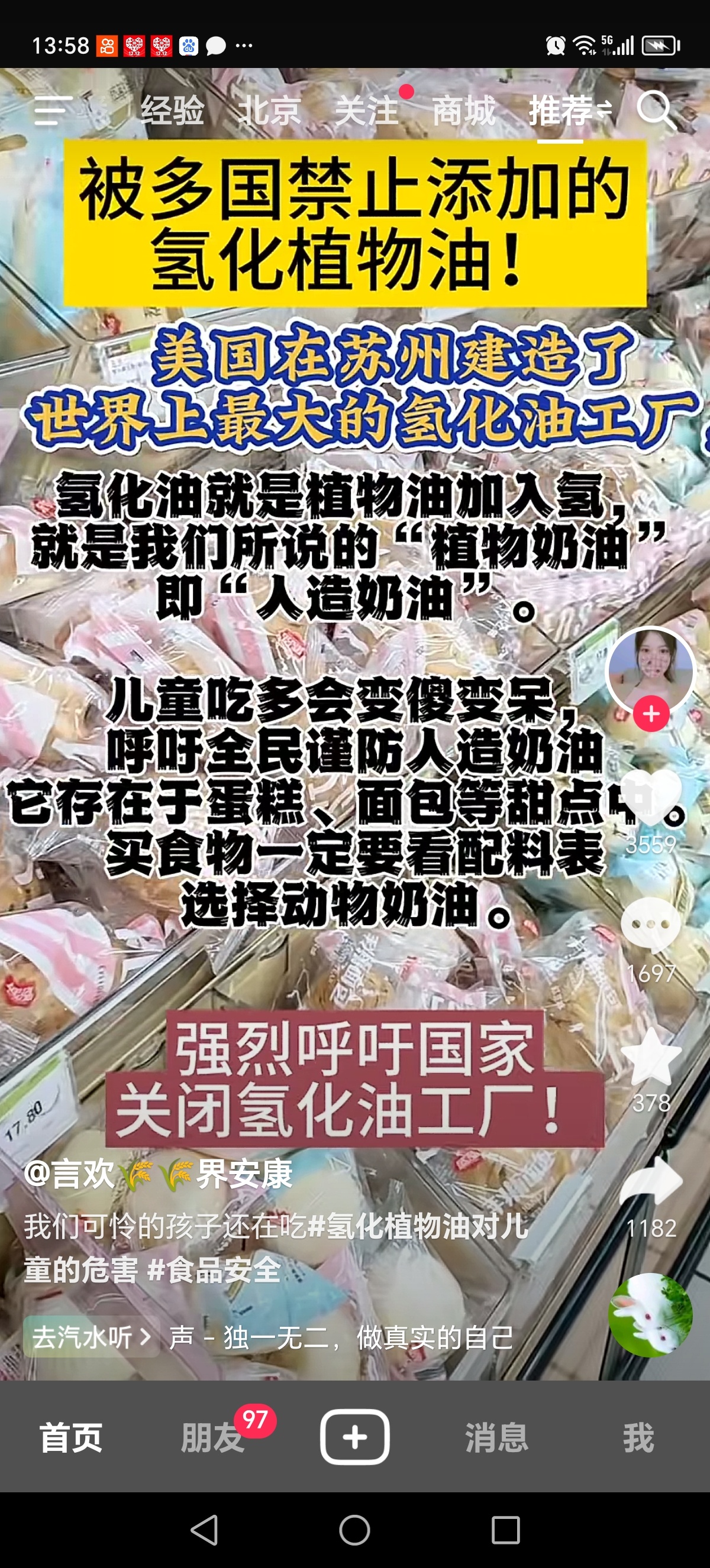The width and height of the screenshot is (710, 1568).
Task: Switch to the 北京 tab
Action: pos(270,111)
